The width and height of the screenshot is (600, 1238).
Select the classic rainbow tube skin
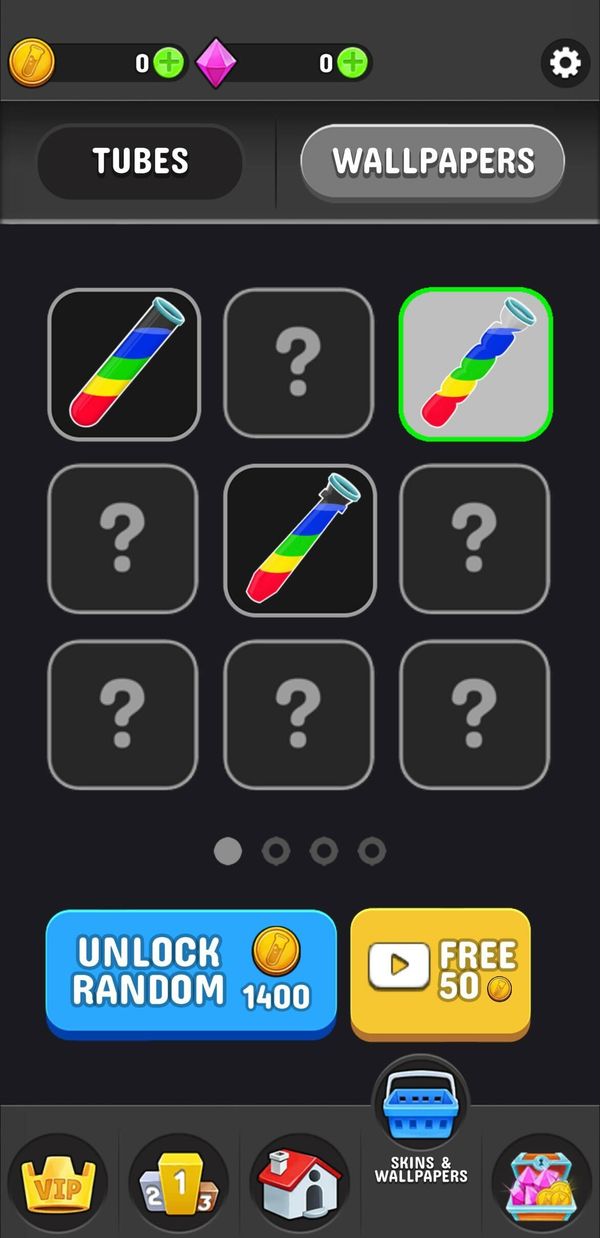point(124,364)
